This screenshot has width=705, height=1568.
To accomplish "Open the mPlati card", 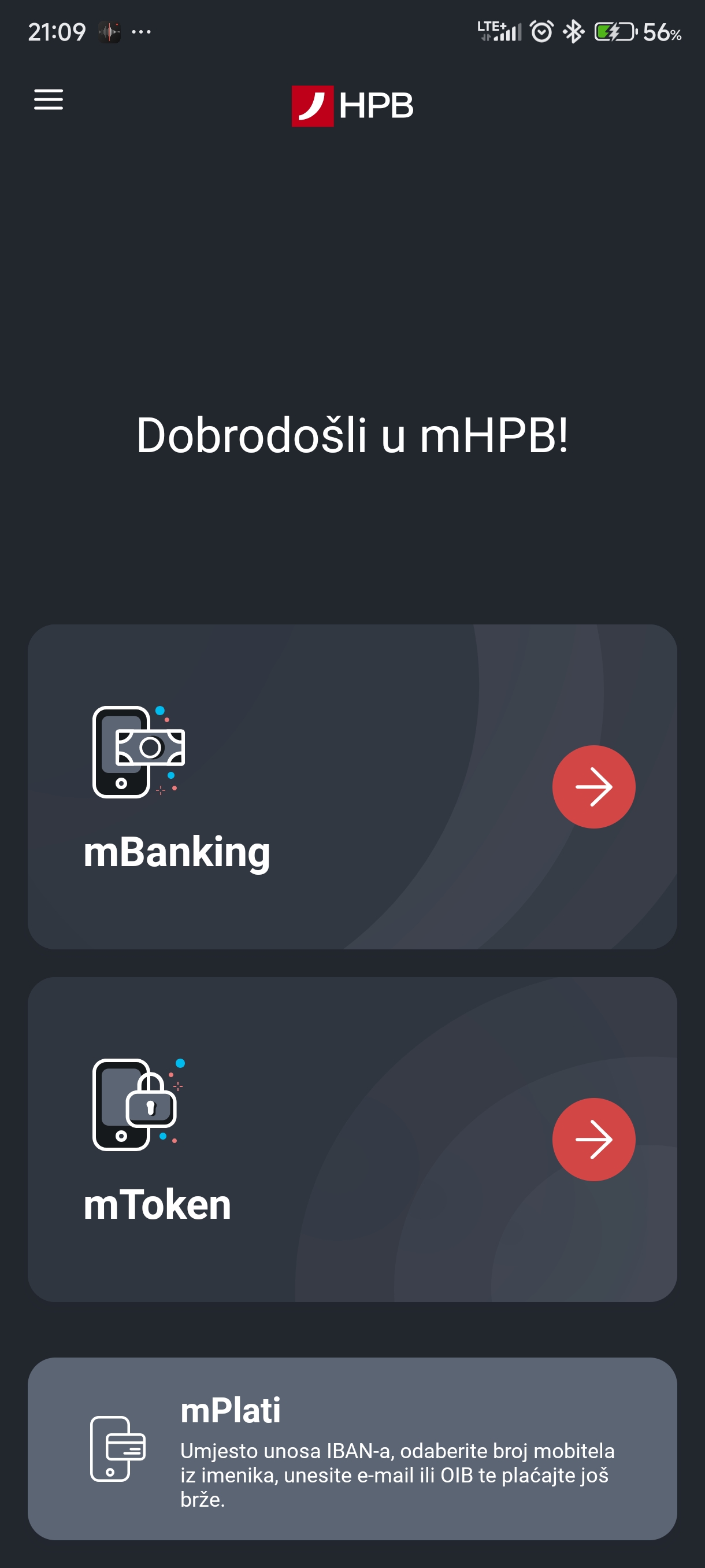I will [x=352, y=1448].
